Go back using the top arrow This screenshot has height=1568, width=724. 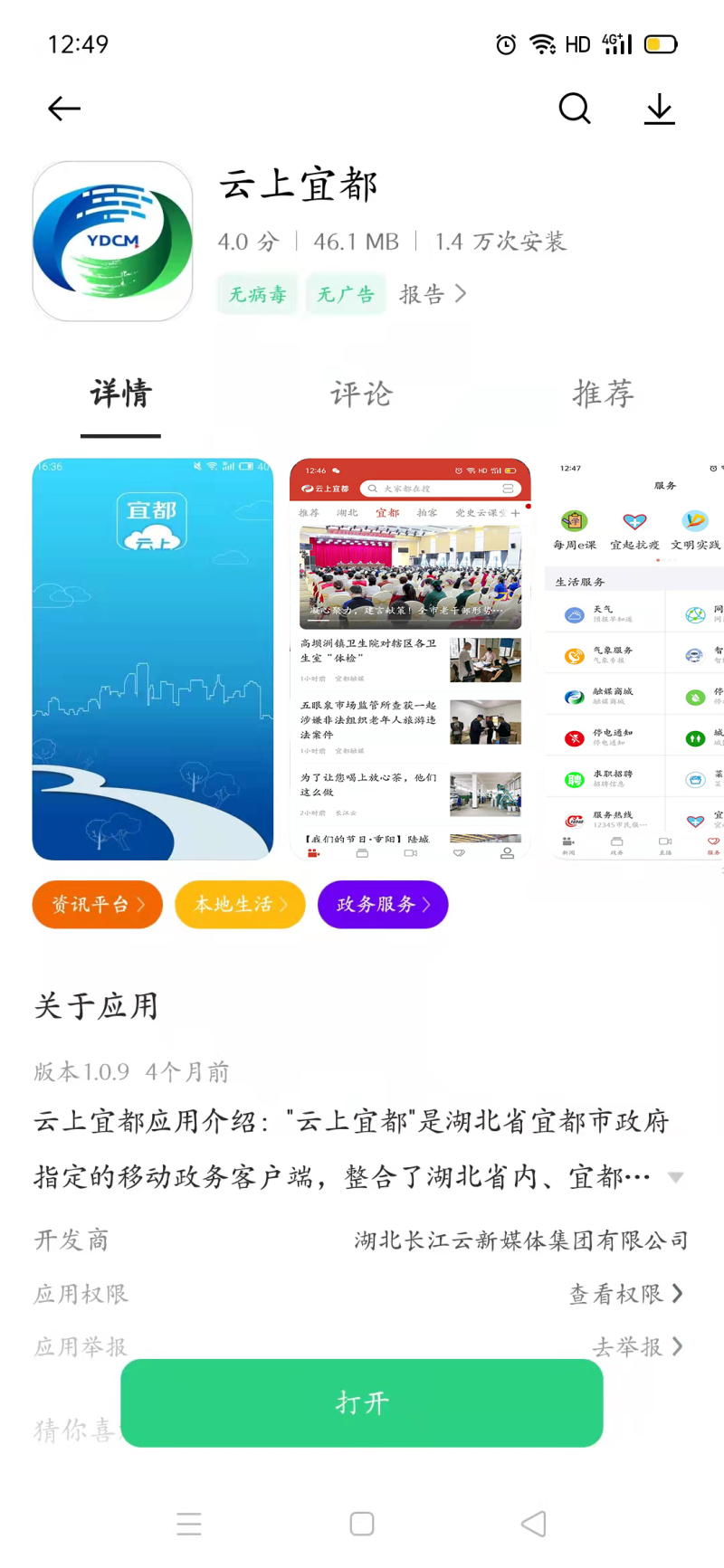[x=64, y=109]
